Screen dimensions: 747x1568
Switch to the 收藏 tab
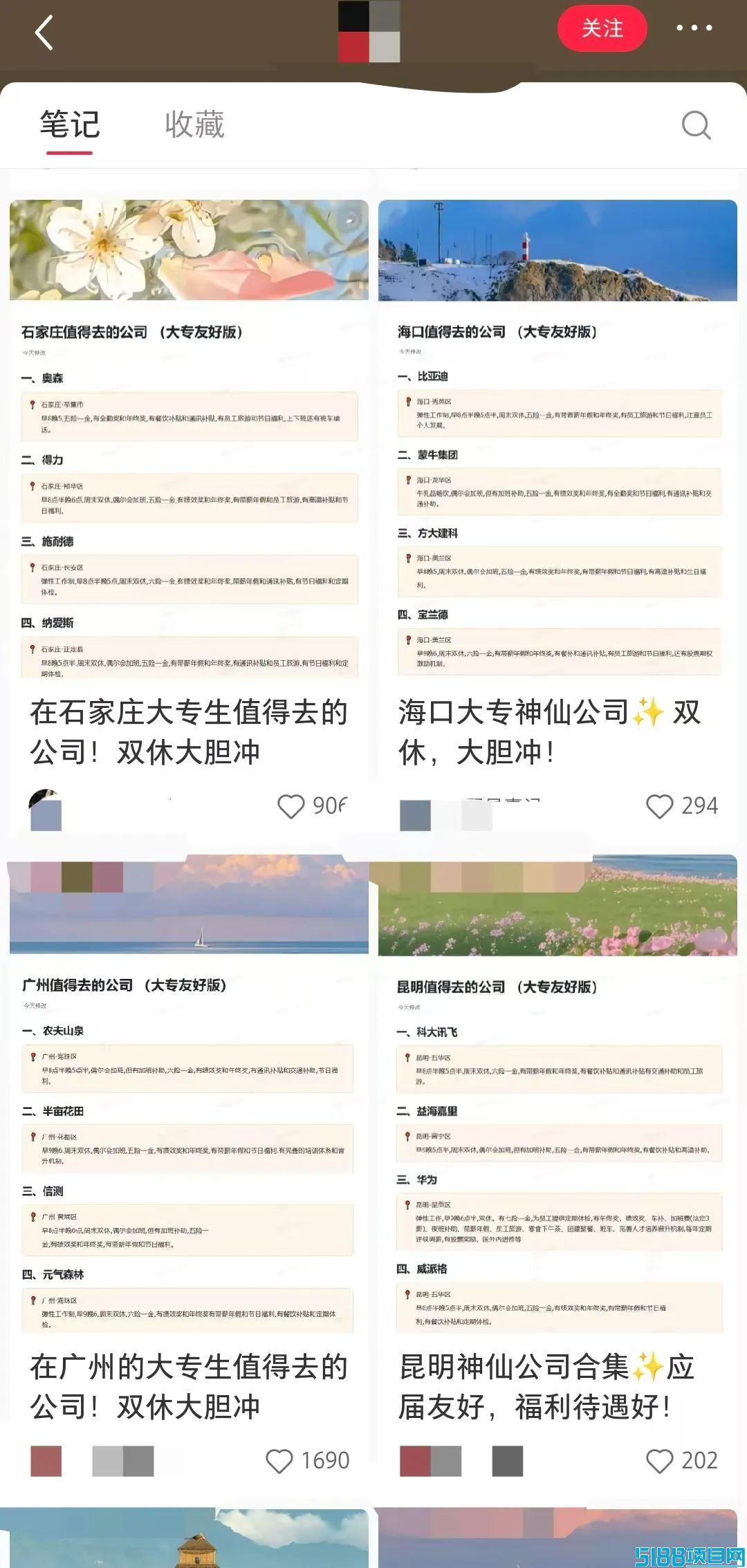194,125
